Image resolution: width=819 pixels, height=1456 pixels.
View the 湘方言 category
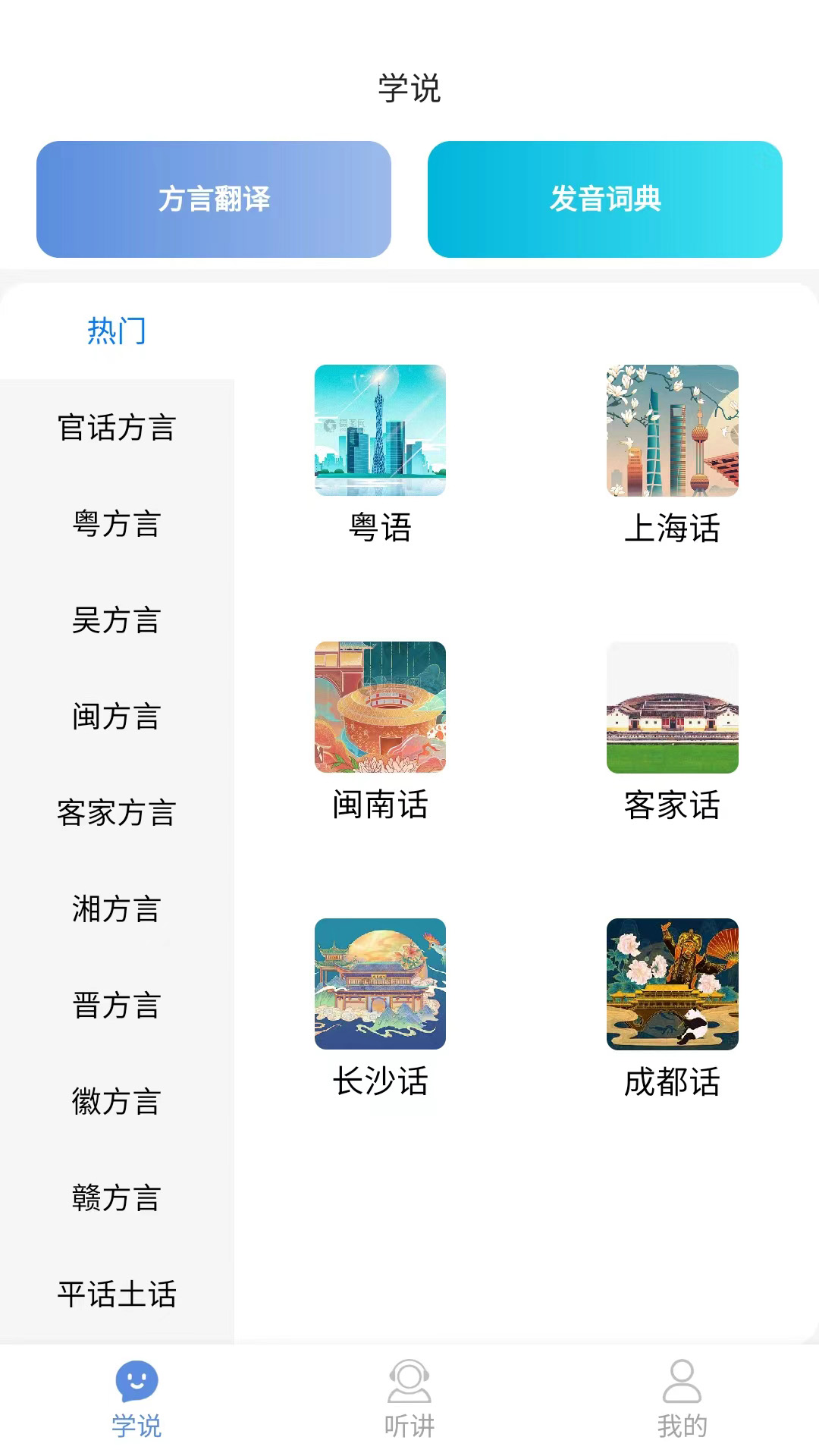coord(117,909)
